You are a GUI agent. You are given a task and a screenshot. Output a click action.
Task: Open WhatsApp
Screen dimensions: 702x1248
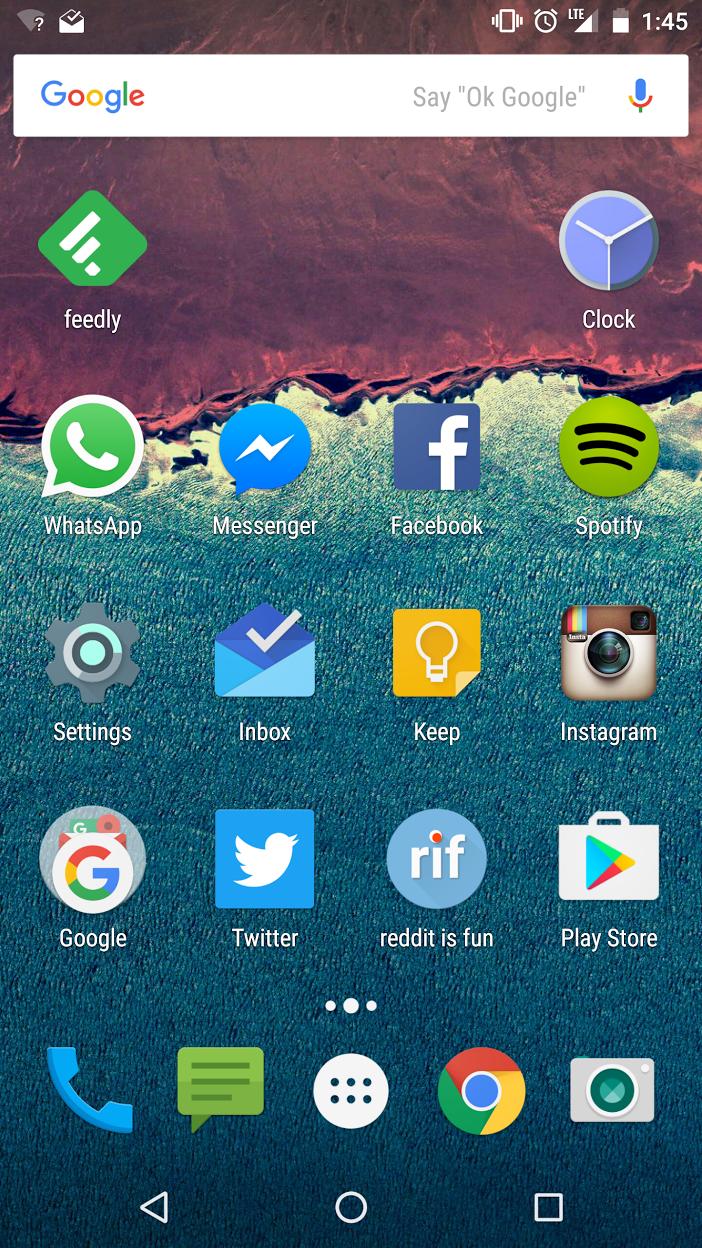coord(92,447)
